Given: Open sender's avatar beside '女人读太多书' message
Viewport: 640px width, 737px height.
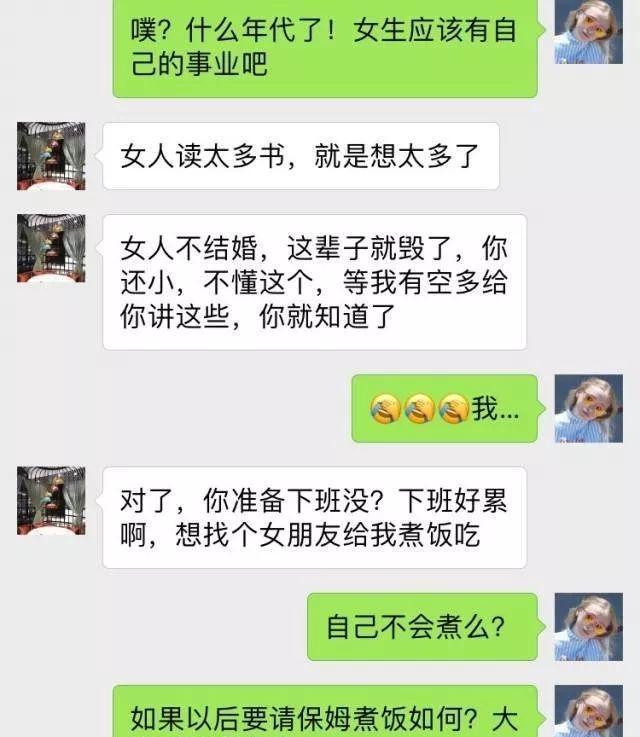Looking at the screenshot, I should tap(51, 156).
